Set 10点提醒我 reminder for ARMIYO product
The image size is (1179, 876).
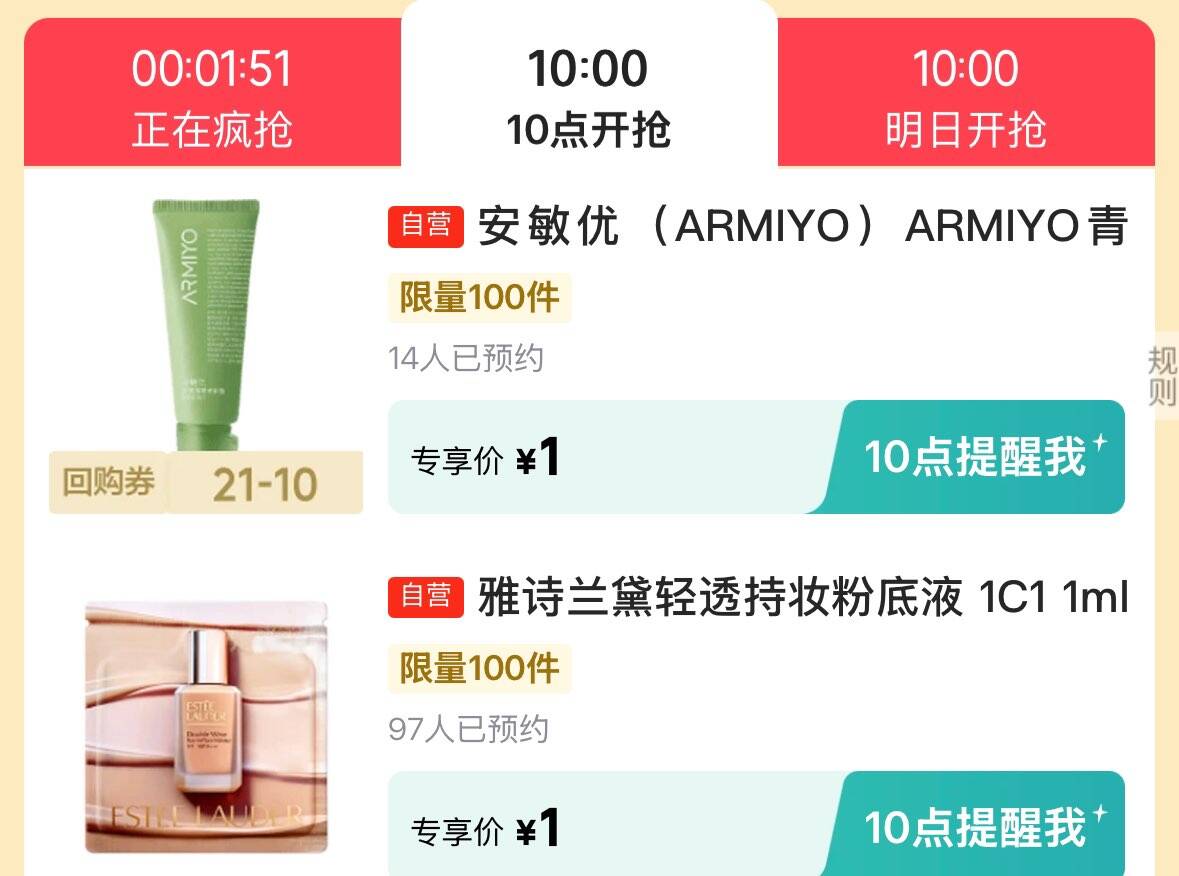click(x=974, y=456)
